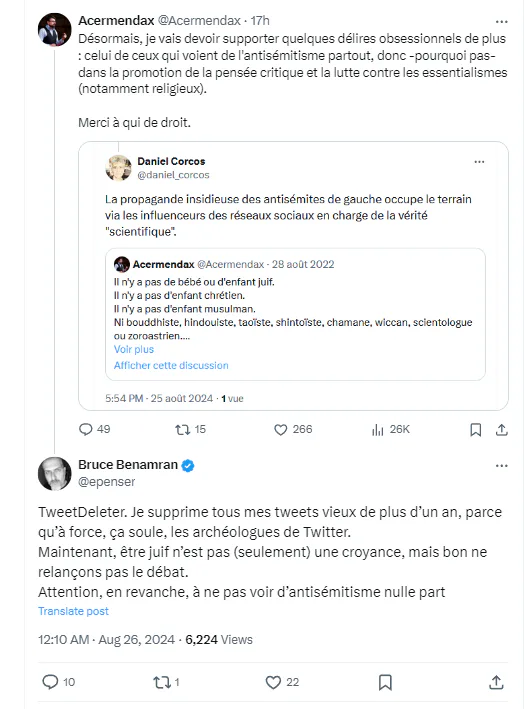Open overflow menu on Bruce Benamran's post

tap(501, 466)
